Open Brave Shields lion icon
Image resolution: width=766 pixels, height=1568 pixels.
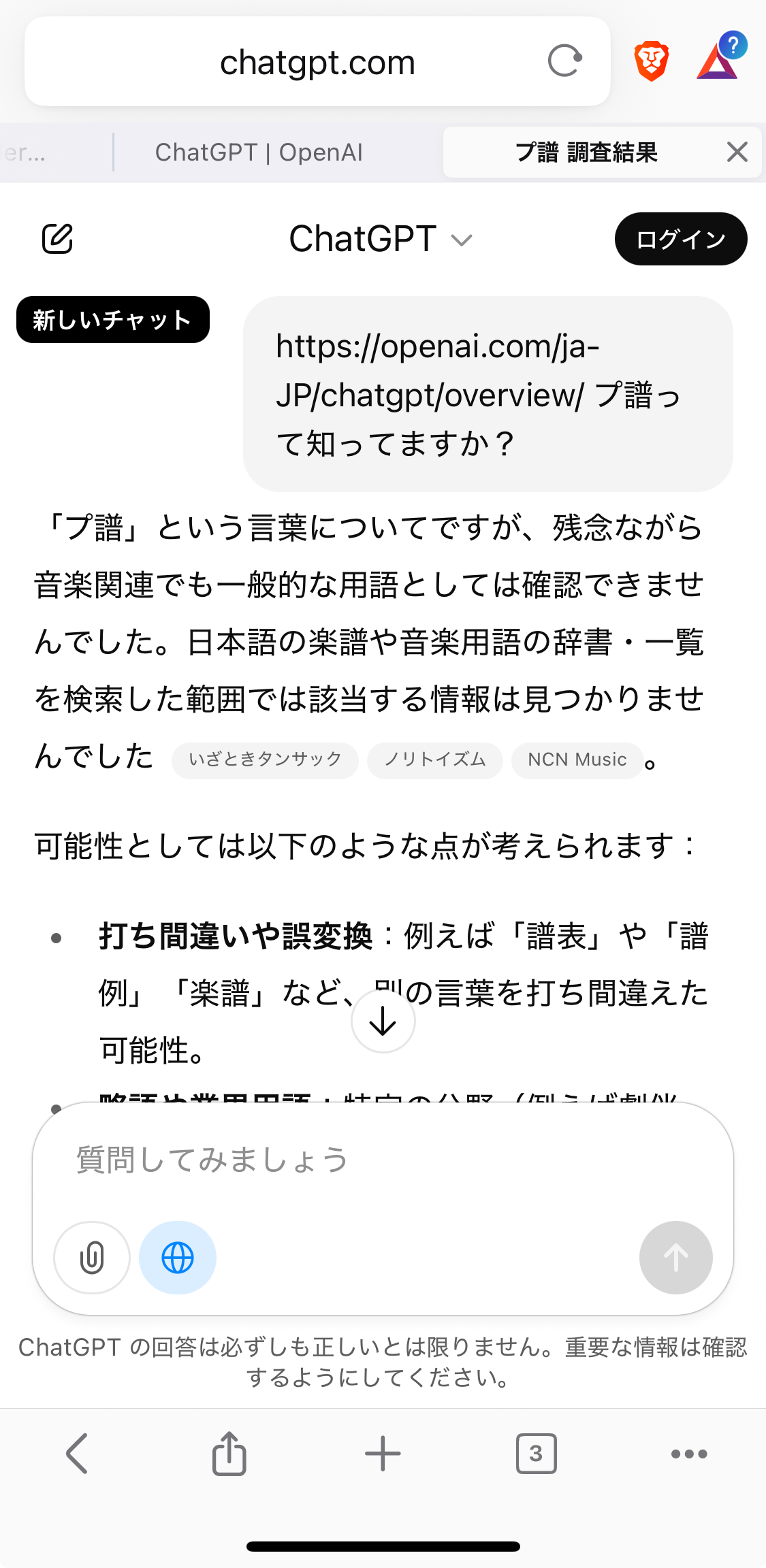(652, 61)
